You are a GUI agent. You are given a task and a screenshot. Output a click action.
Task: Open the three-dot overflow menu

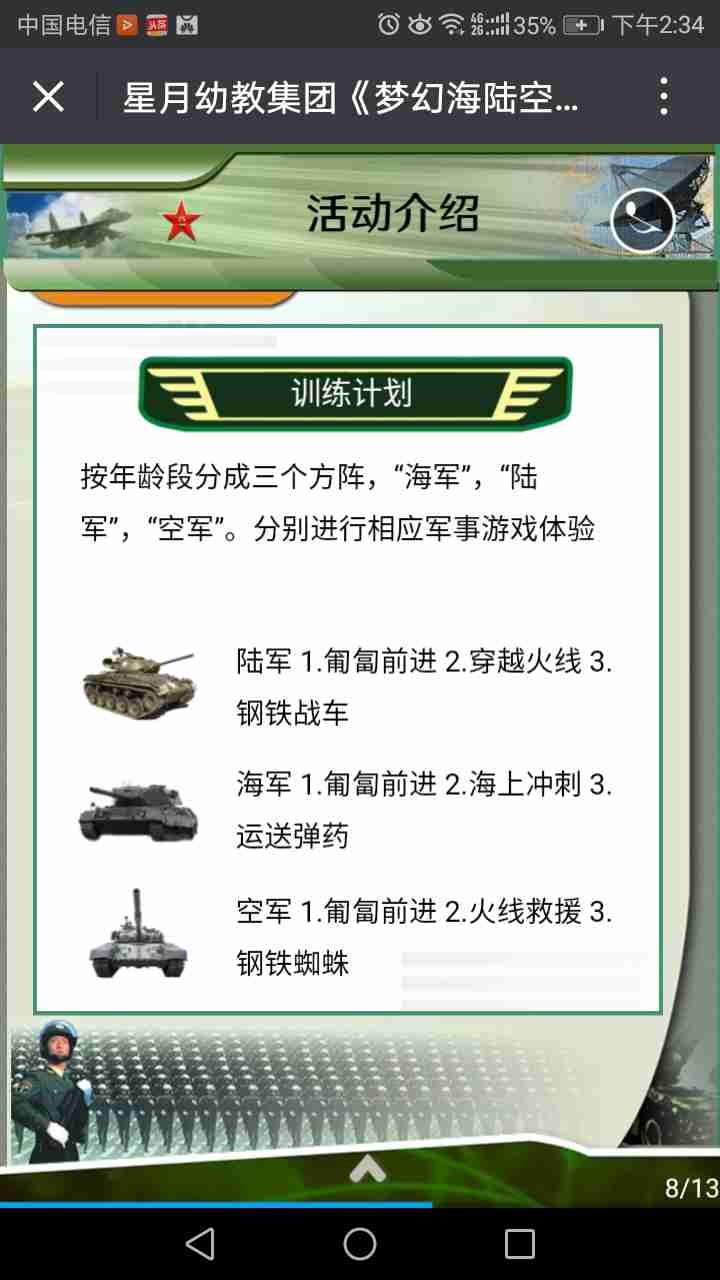click(664, 97)
